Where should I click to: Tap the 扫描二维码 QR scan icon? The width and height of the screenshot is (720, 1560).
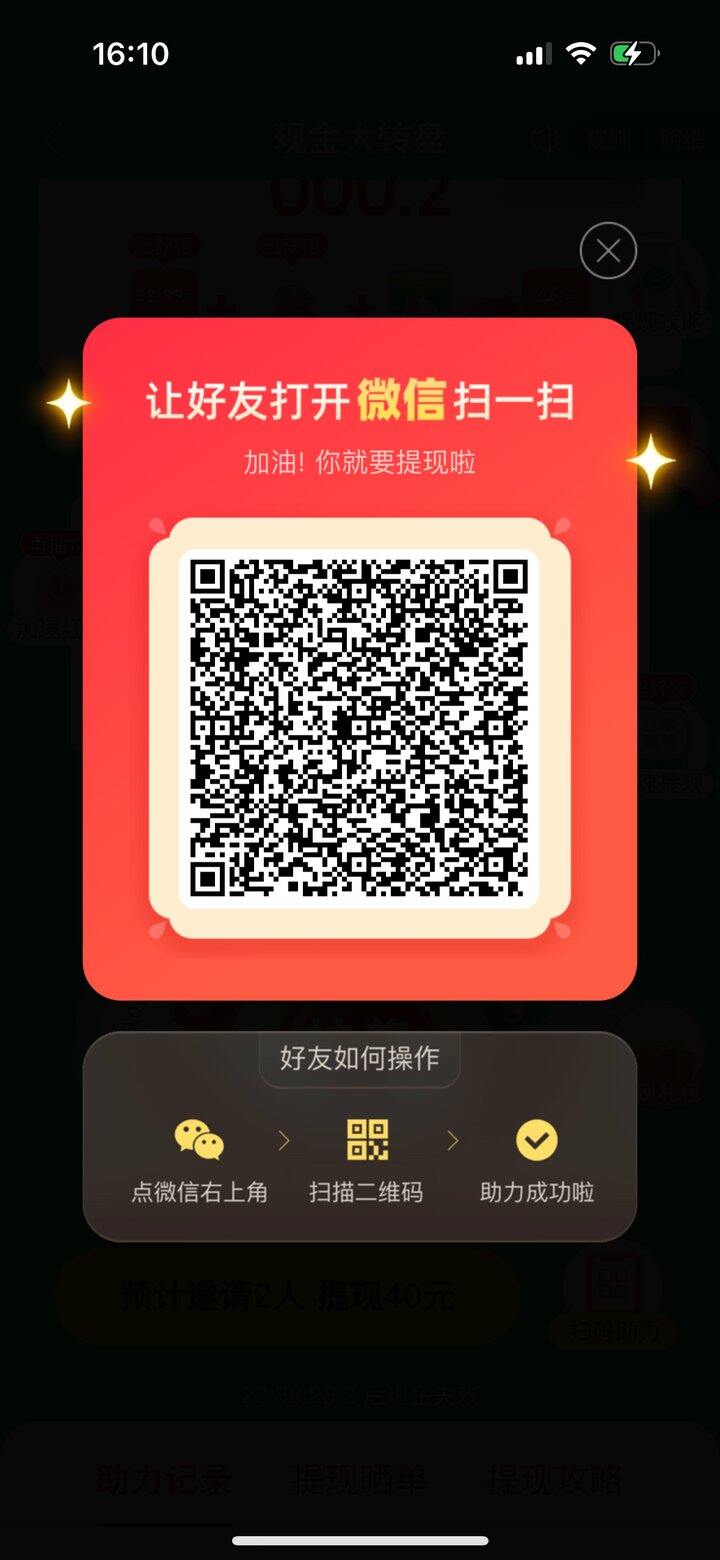click(365, 1138)
